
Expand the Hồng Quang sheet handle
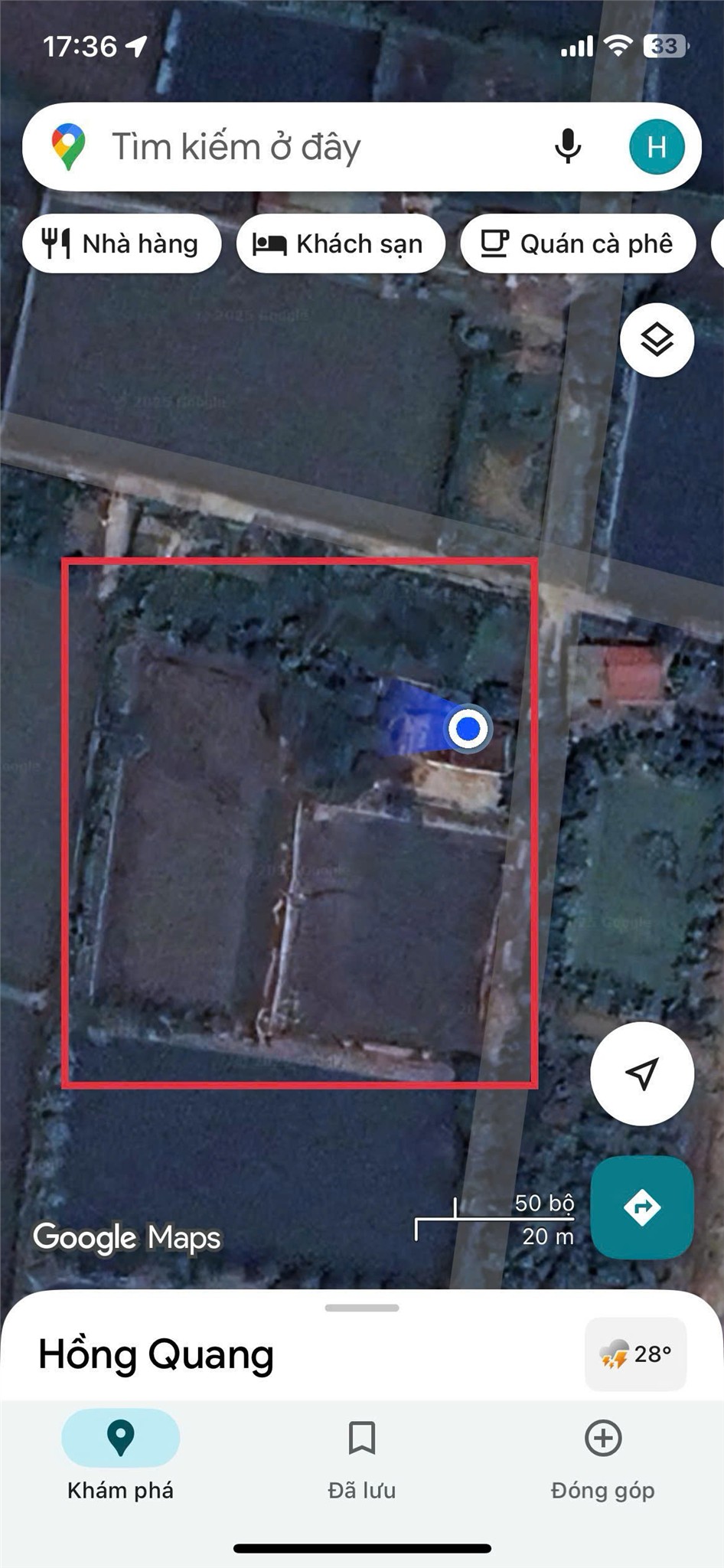362,1308
